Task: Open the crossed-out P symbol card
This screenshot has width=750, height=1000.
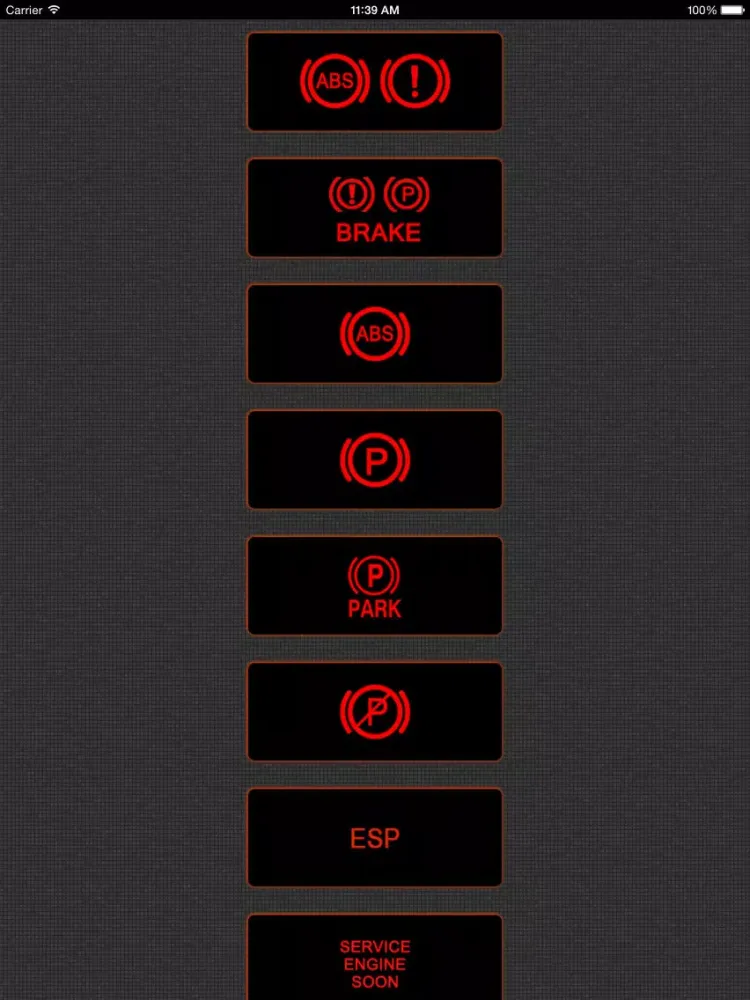Action: tap(375, 712)
